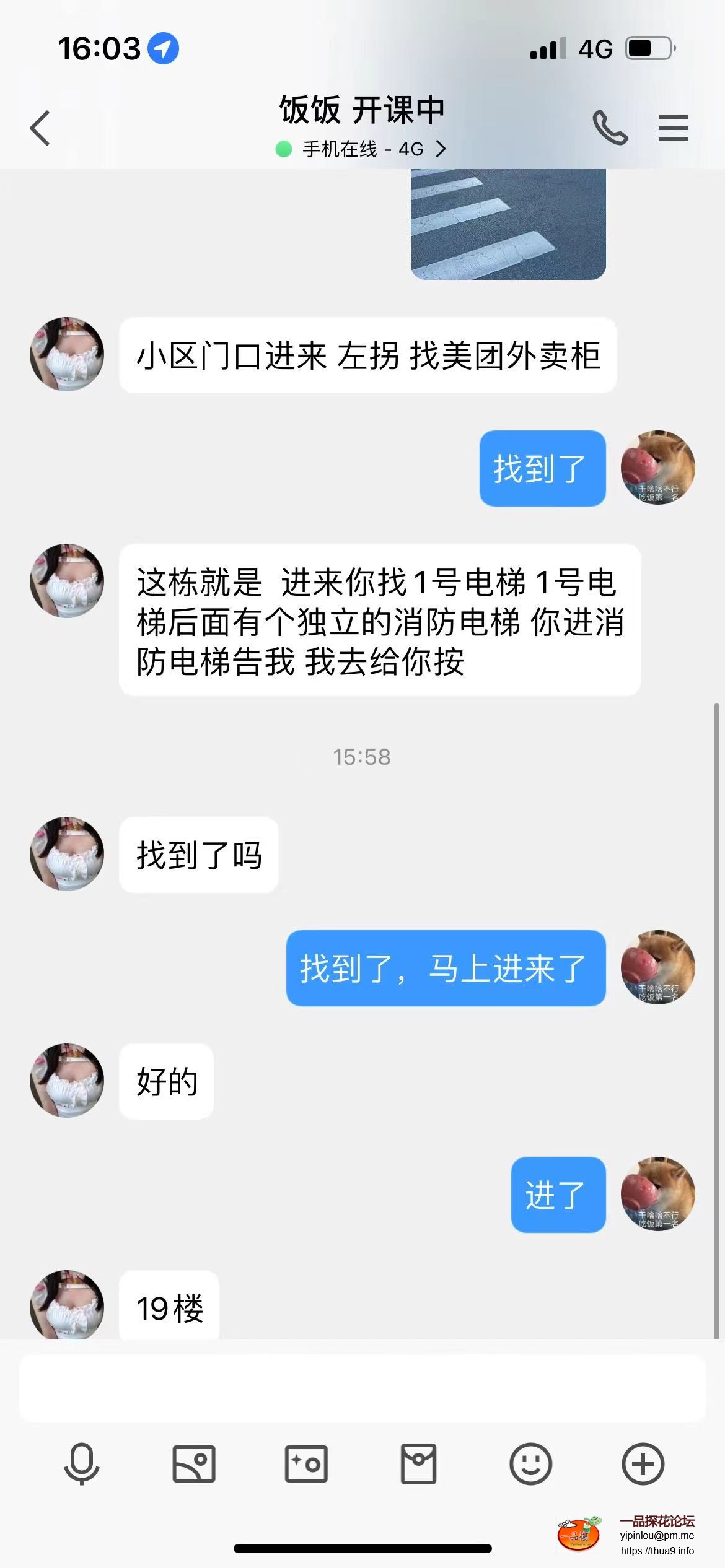Screen dimensions: 725x1568
Task: Open the chat settings menu
Action: (673, 128)
